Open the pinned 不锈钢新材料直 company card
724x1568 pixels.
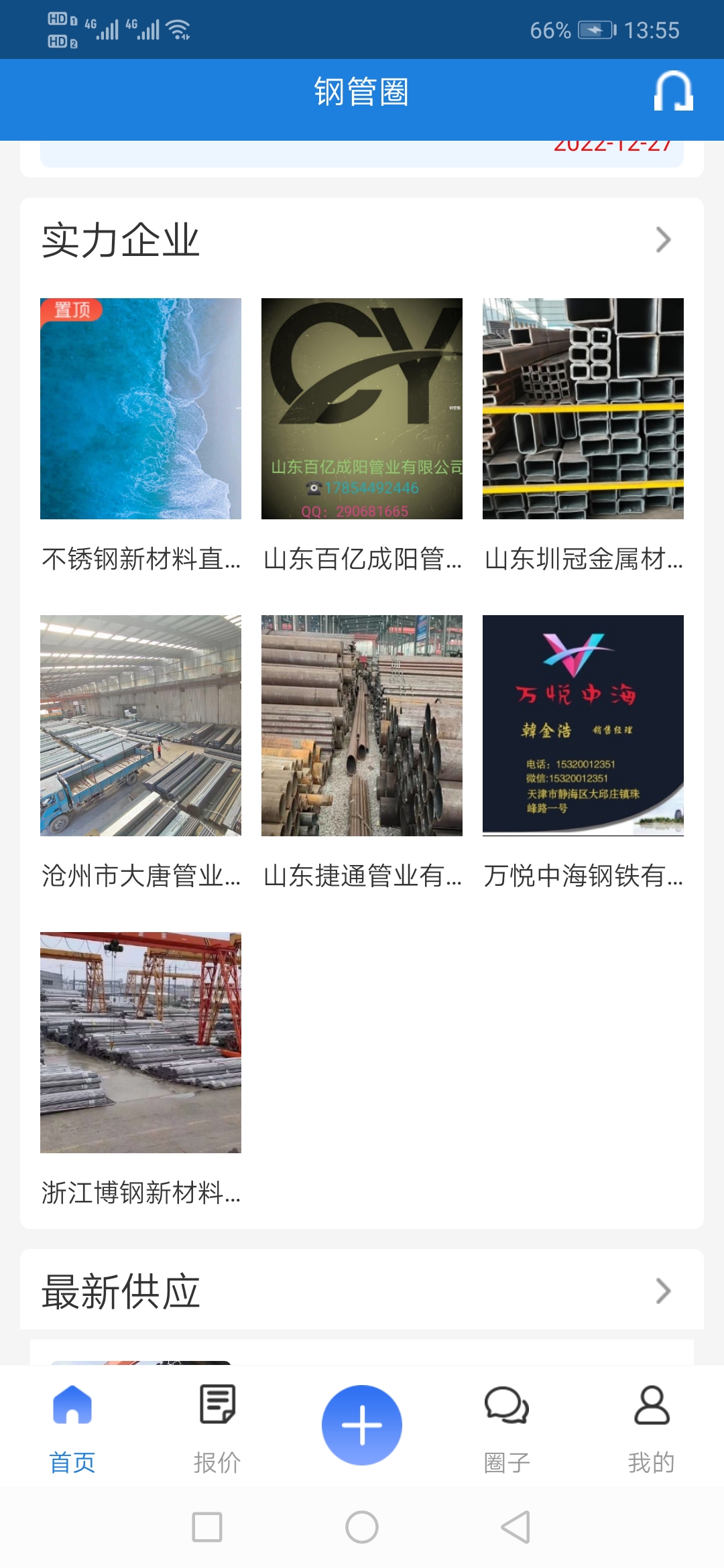[141, 409]
